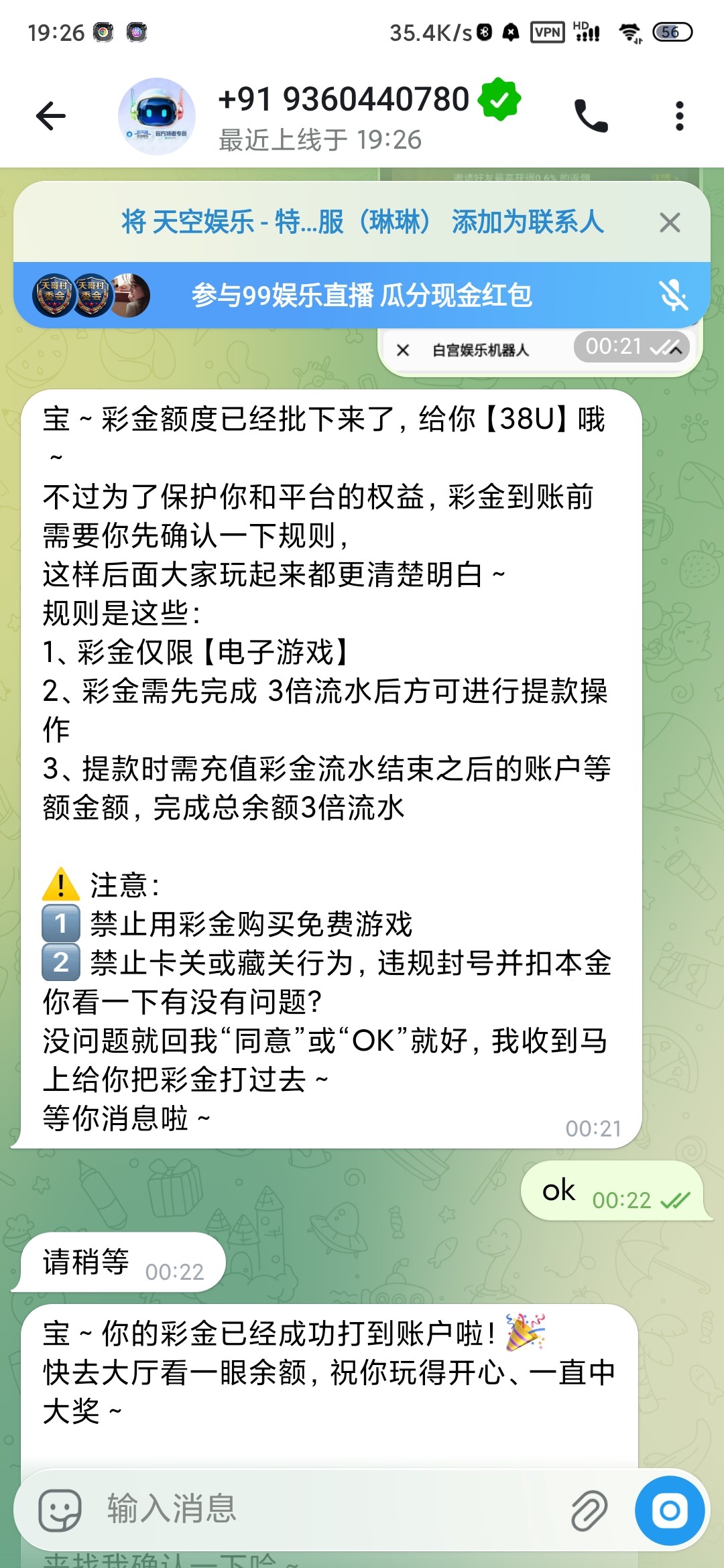Open the camera button
The image size is (724, 1568).
tap(669, 1510)
